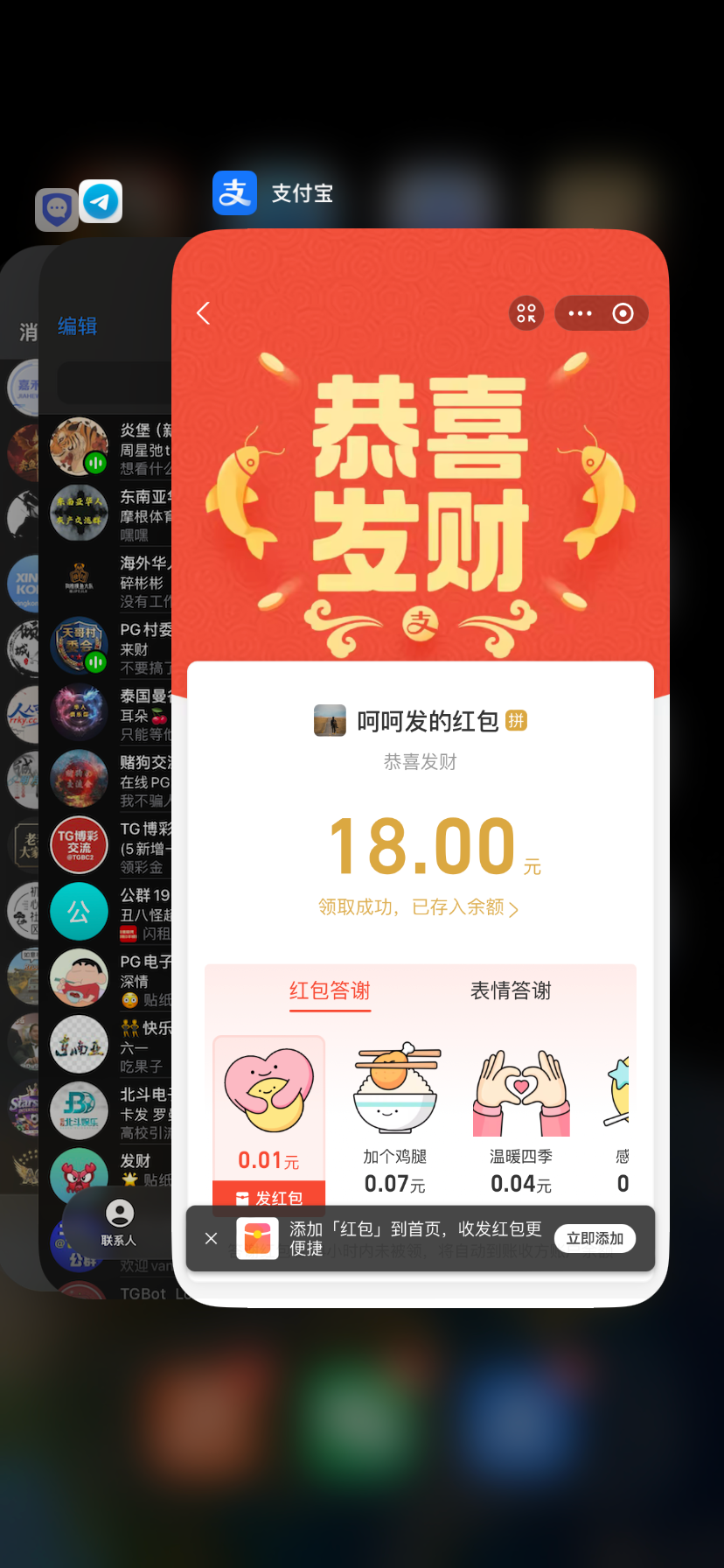Open the mini program grid icon

(526, 313)
